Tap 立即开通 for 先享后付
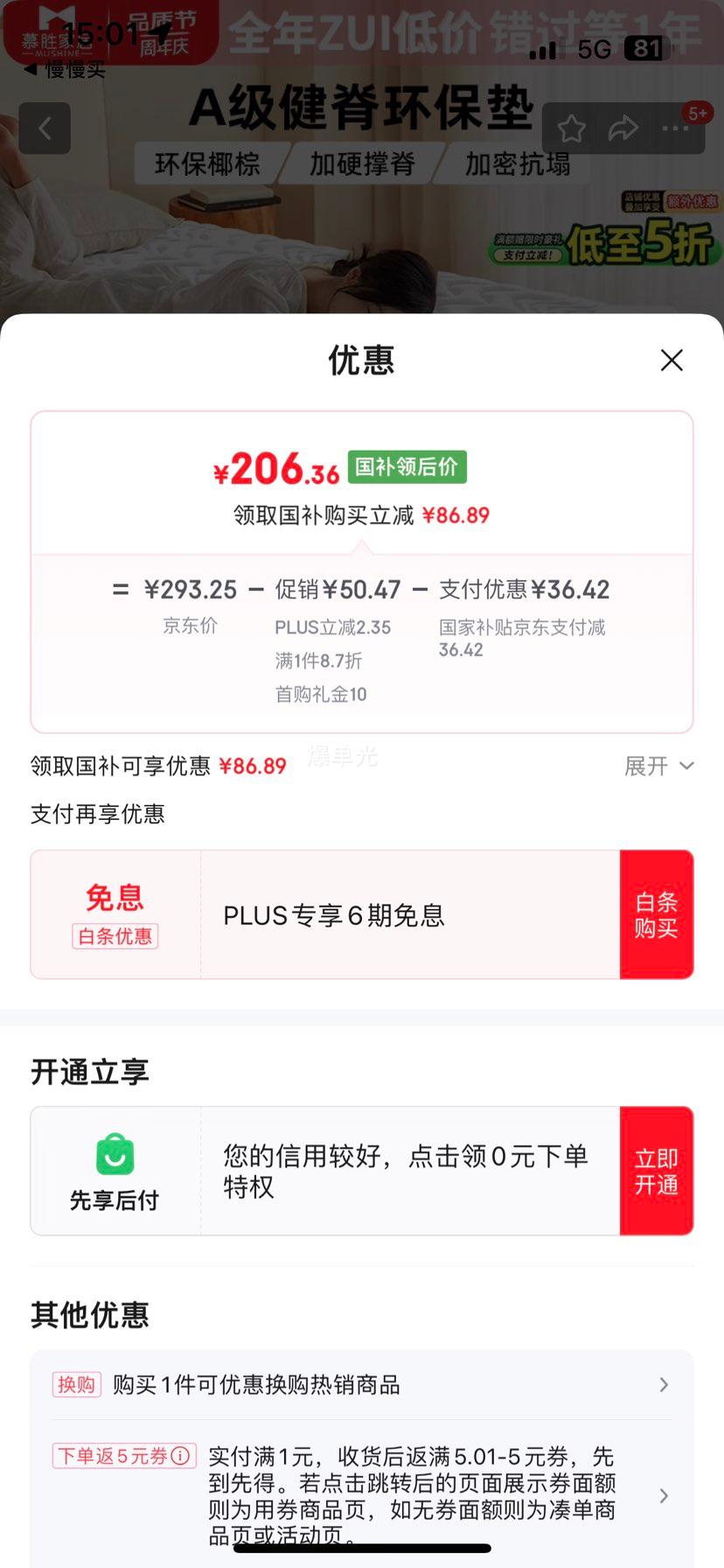Viewport: 724px width, 1568px height. point(656,1171)
